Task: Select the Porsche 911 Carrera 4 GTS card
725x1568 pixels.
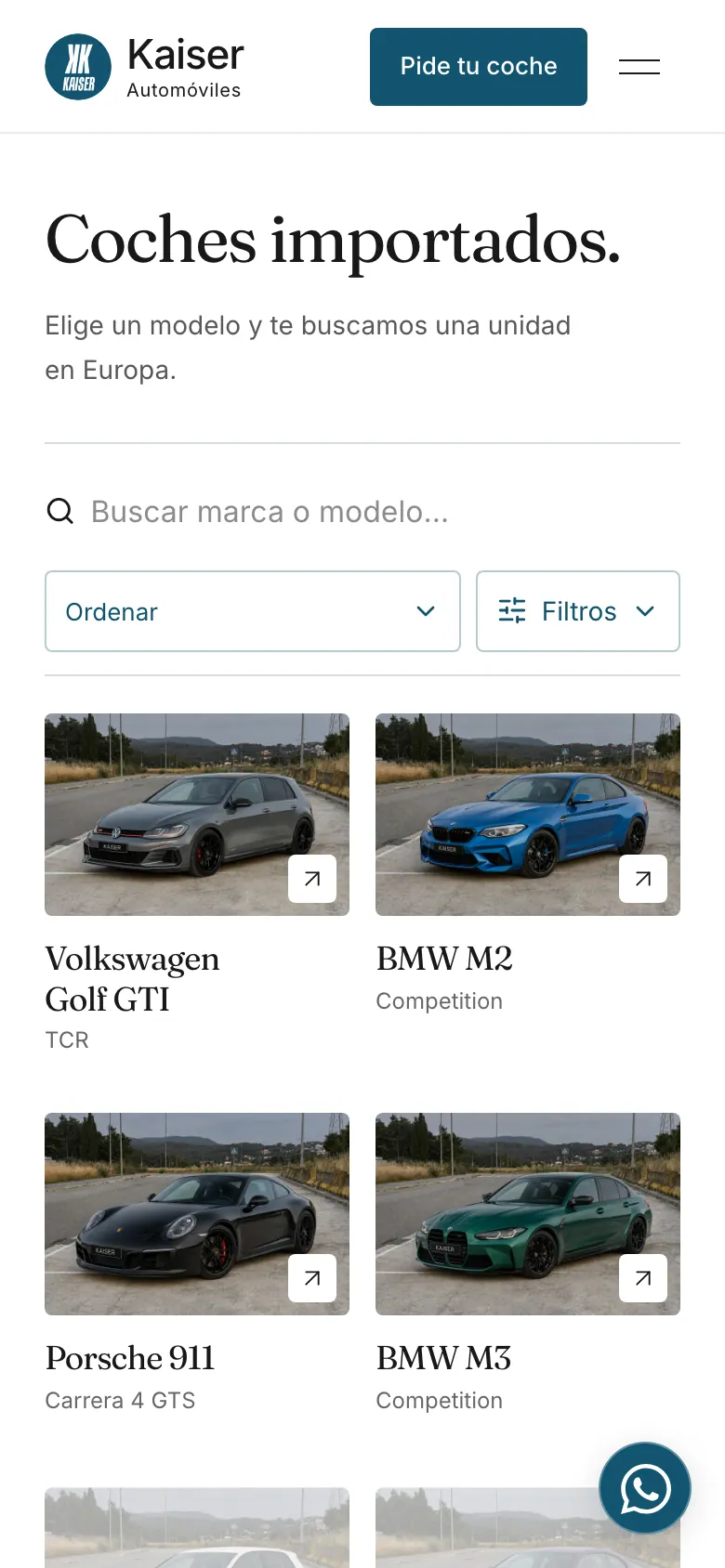Action: click(x=197, y=1263)
